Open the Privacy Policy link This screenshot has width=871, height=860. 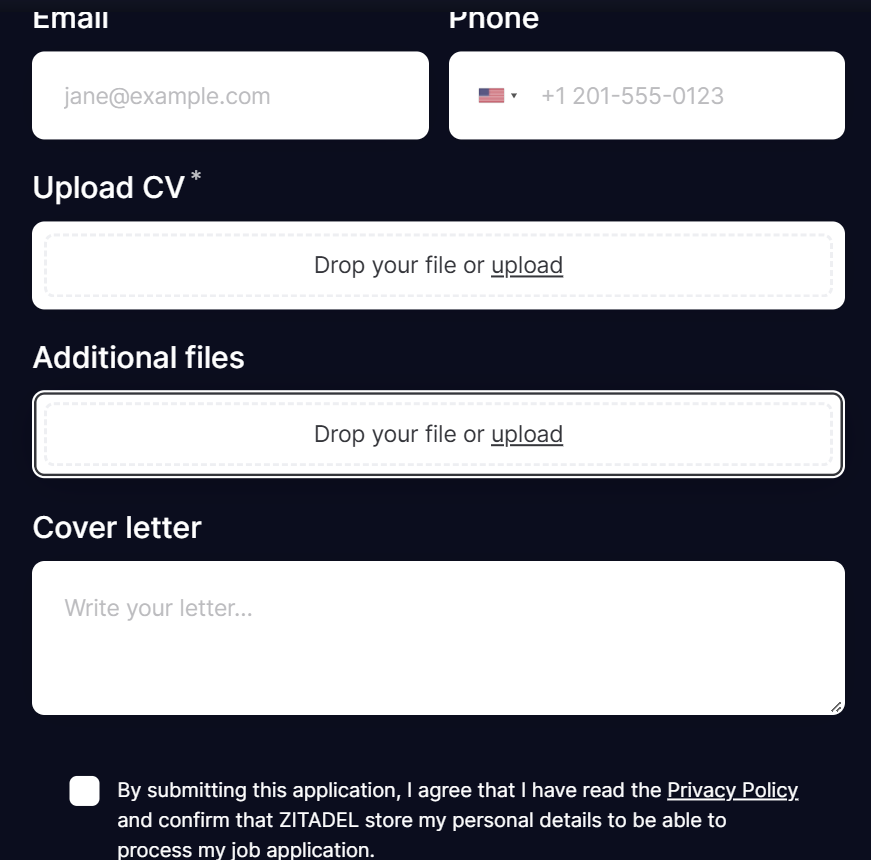732,790
